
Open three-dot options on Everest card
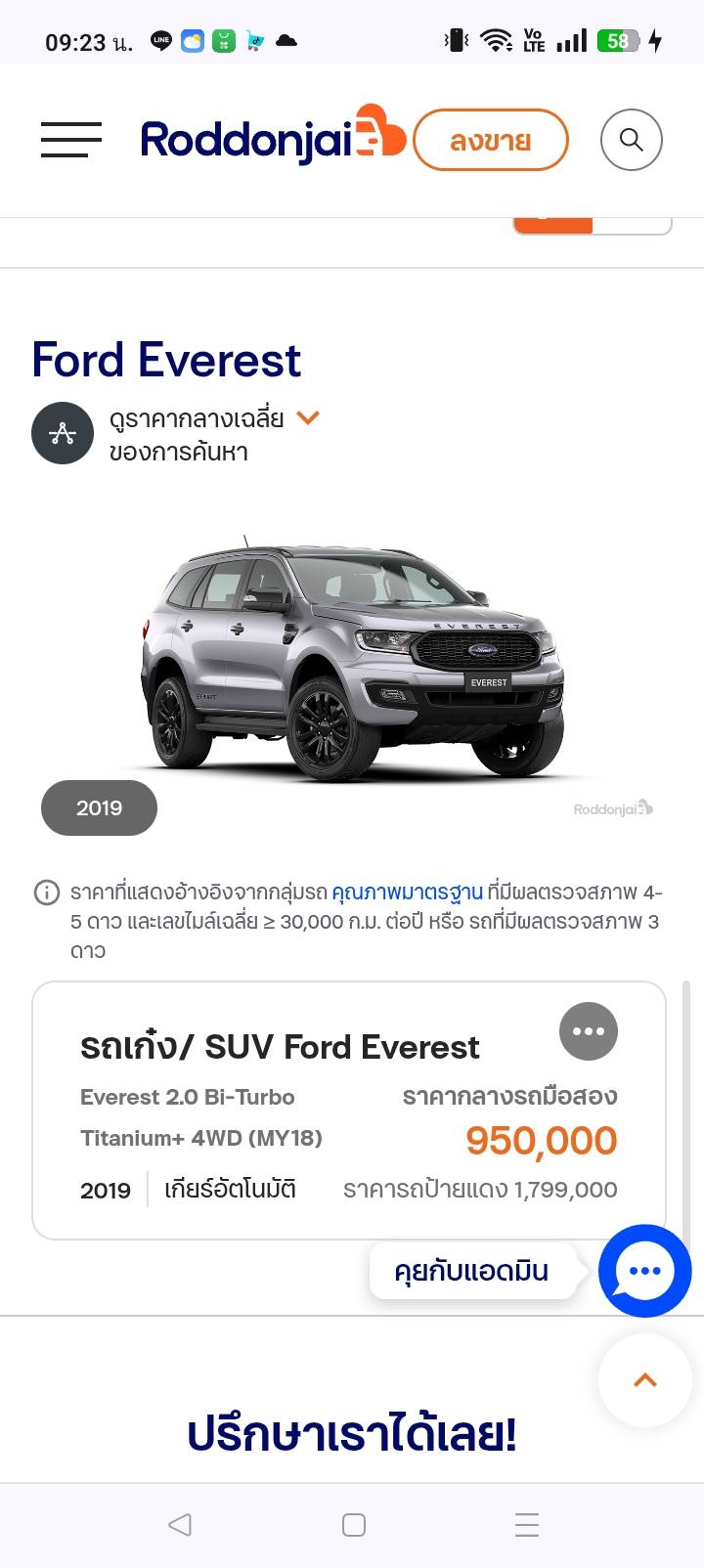[588, 1031]
